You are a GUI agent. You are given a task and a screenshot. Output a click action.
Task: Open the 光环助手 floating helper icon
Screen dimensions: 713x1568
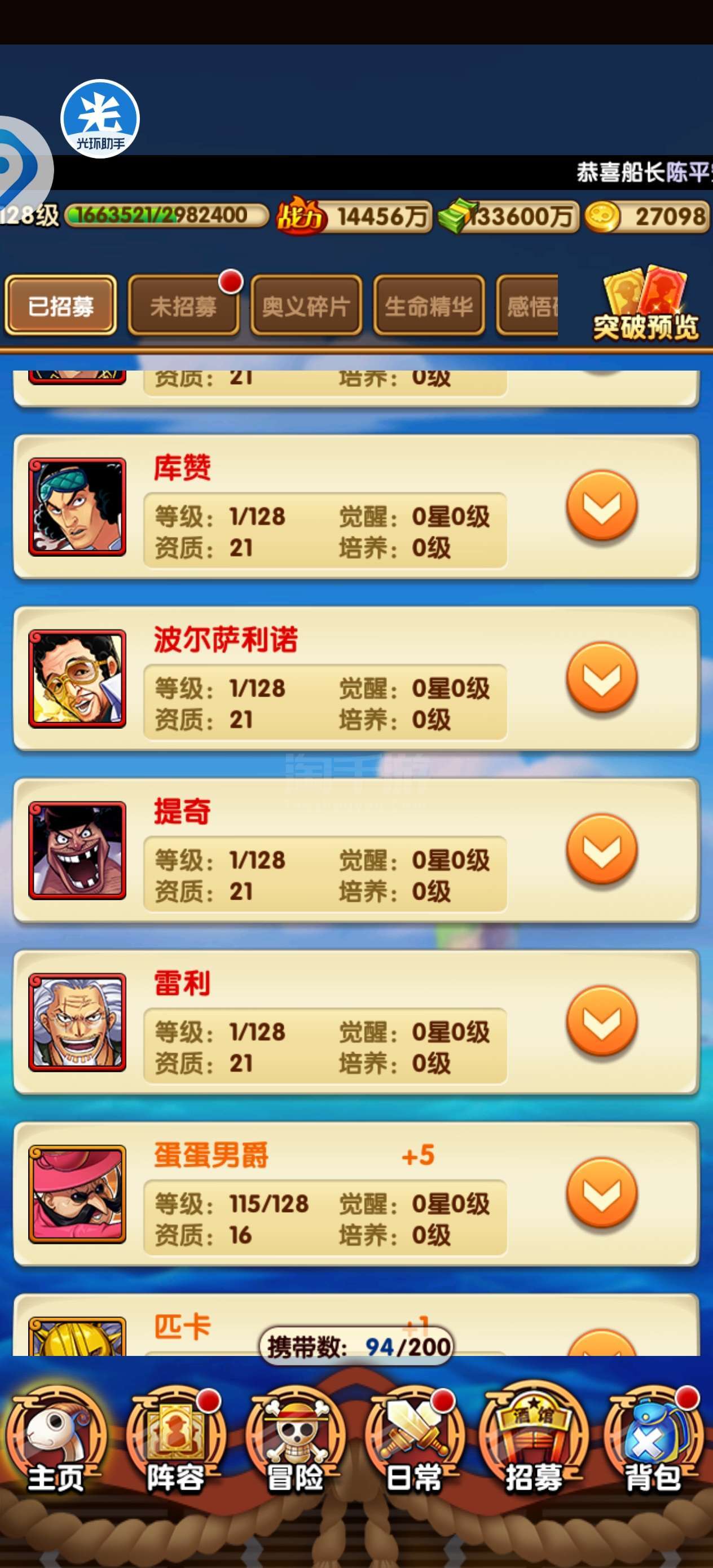100,118
